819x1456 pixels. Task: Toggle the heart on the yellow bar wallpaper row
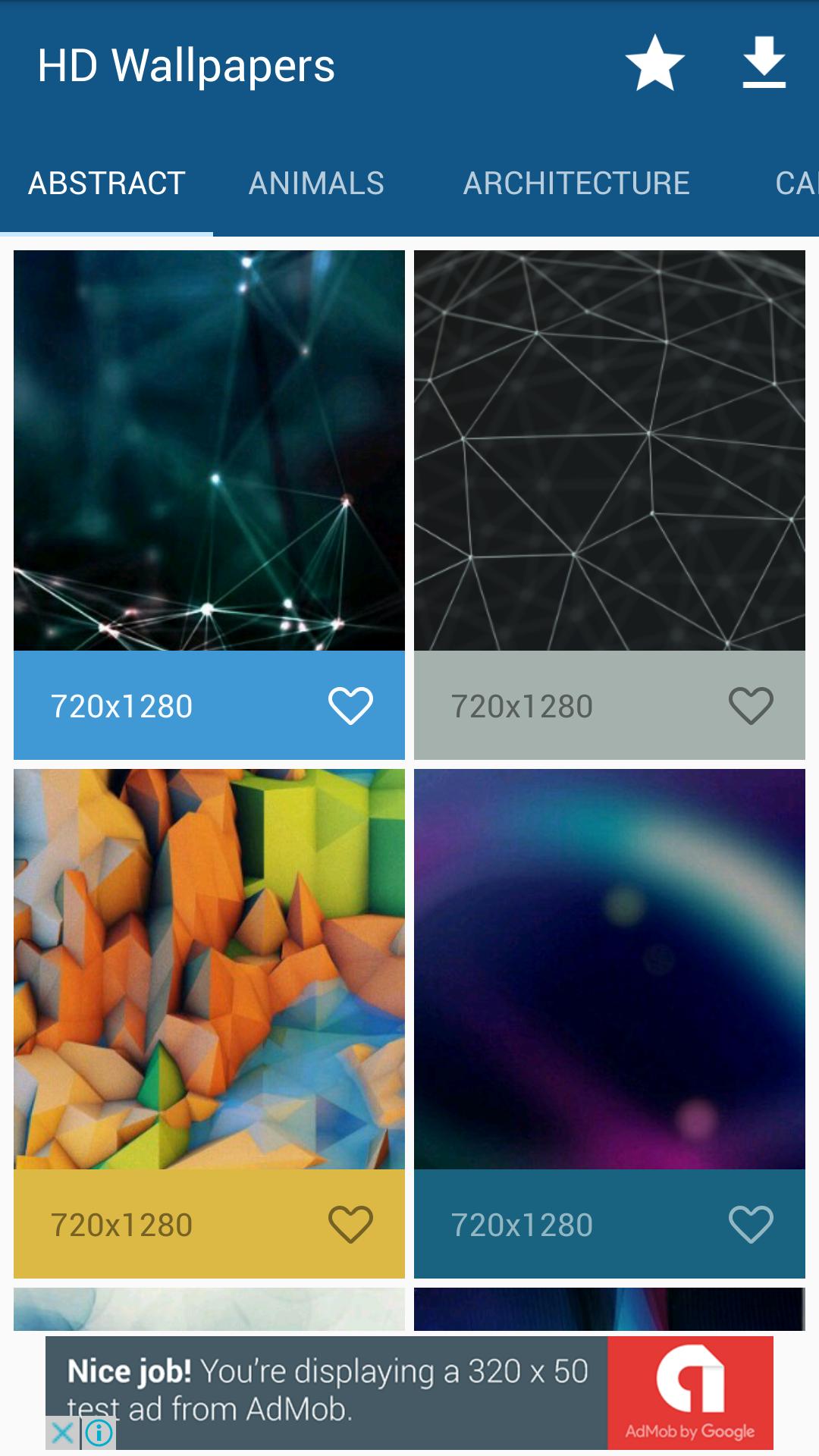pyautogui.click(x=351, y=1221)
